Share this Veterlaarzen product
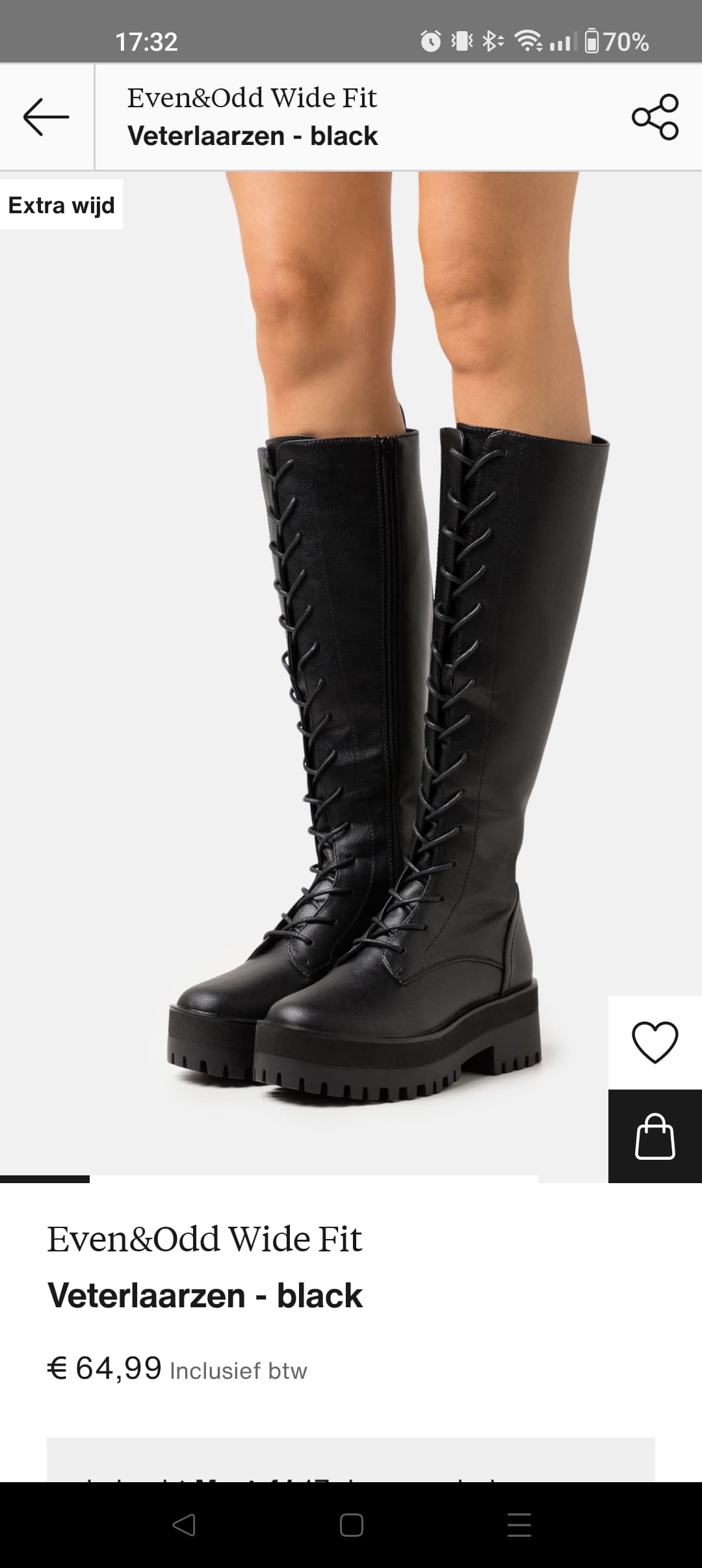The height and width of the screenshot is (1568, 702). 655,117
